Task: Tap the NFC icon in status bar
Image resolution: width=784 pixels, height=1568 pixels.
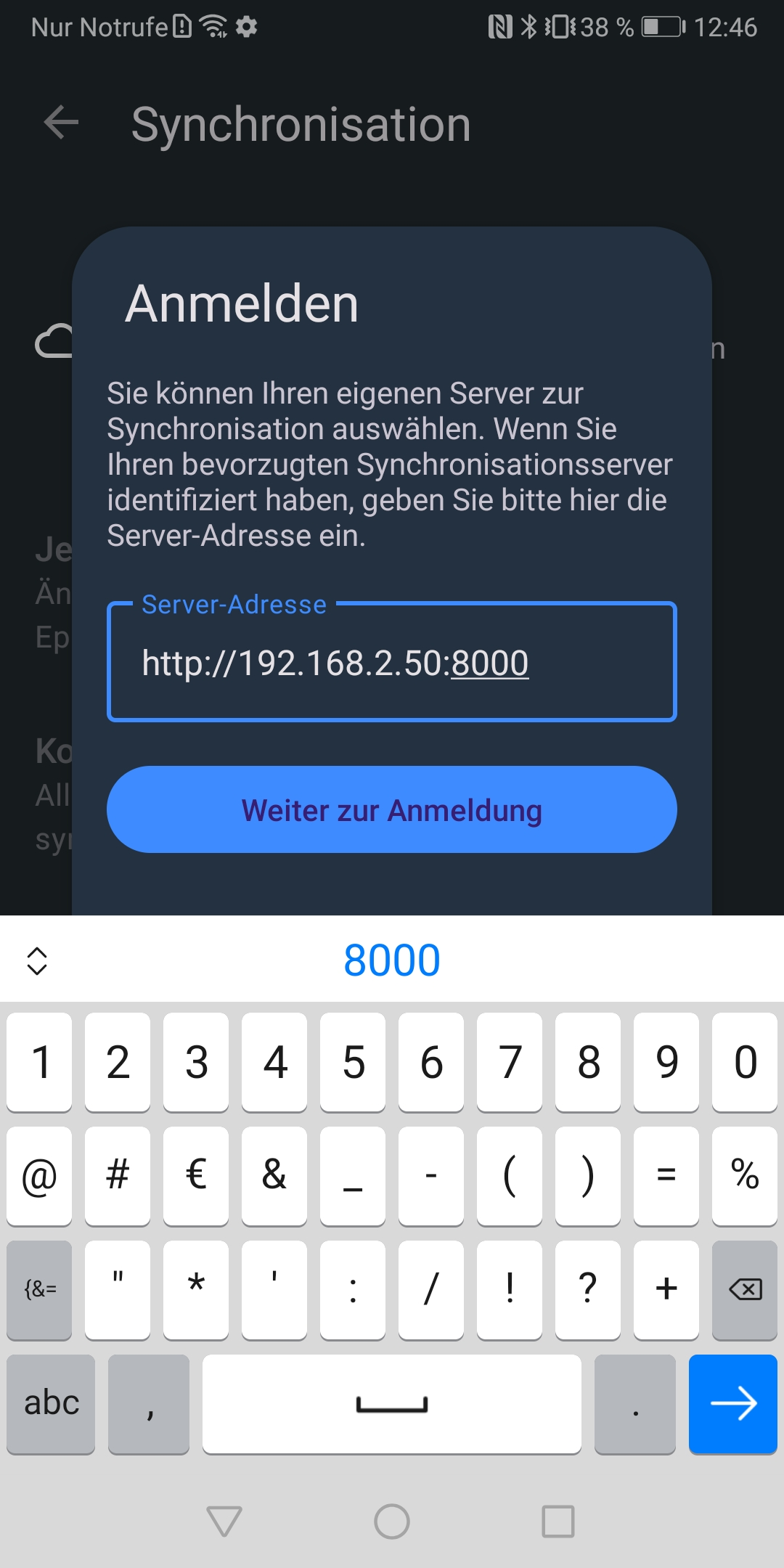Action: [x=500, y=26]
